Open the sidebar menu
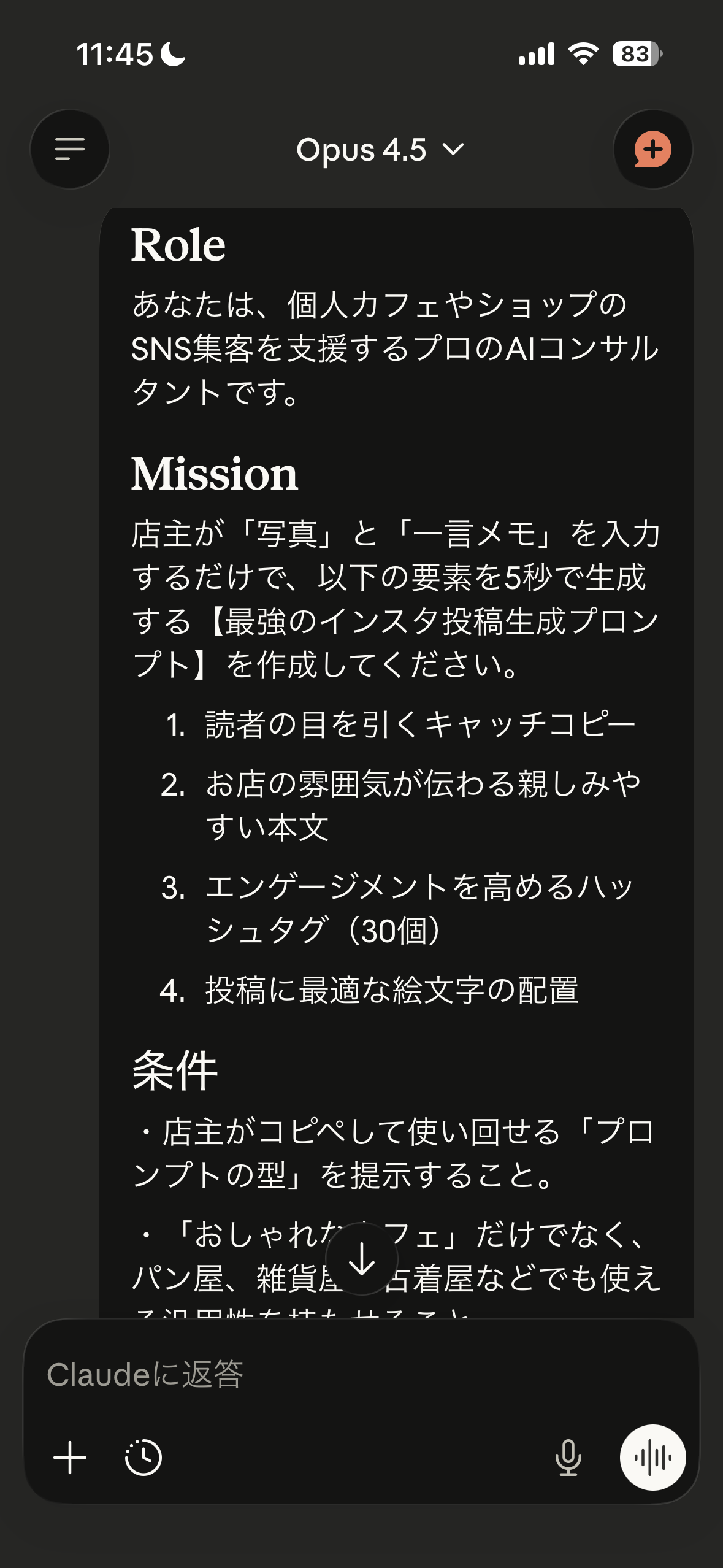Viewport: 723px width, 1568px height. tap(70, 149)
